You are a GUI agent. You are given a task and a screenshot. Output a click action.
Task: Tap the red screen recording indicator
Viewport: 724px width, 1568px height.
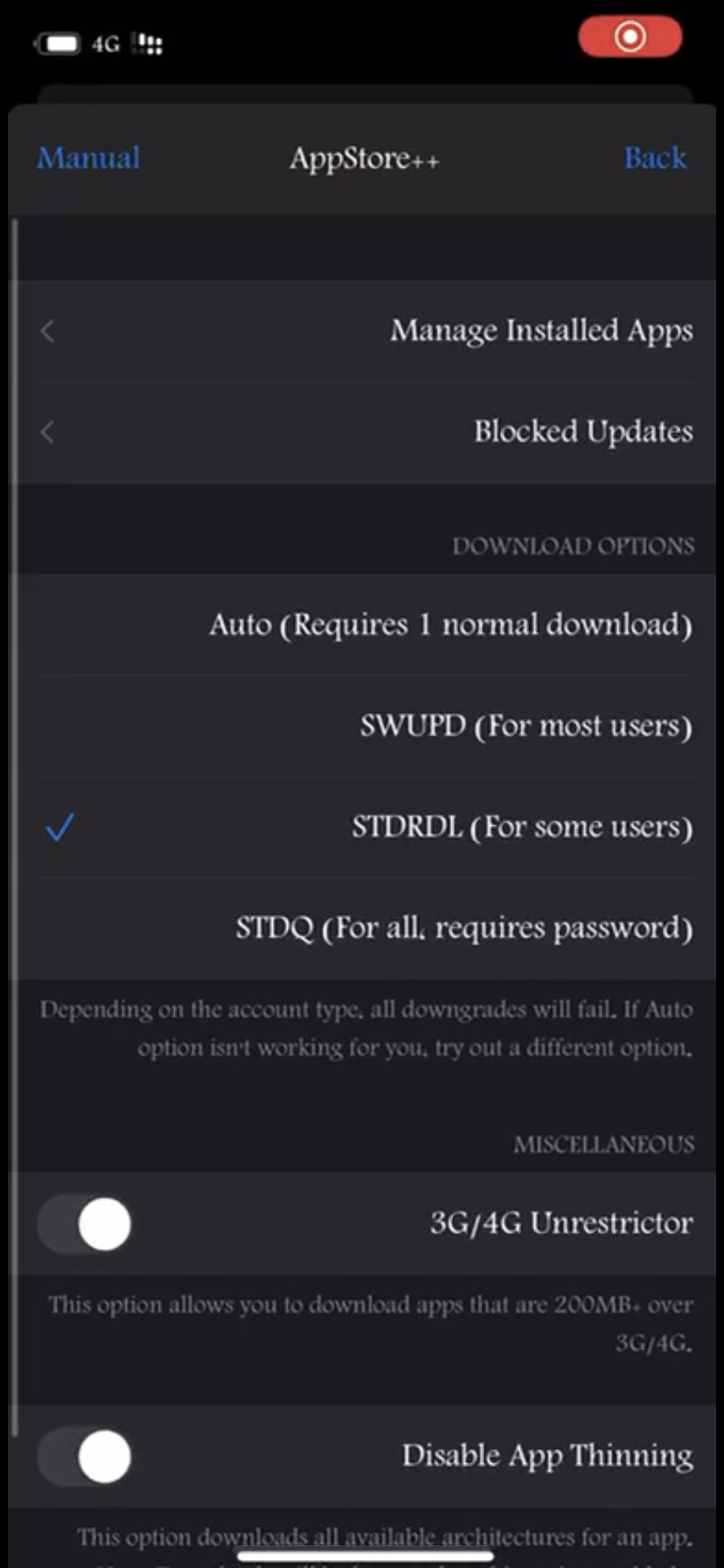[630, 37]
